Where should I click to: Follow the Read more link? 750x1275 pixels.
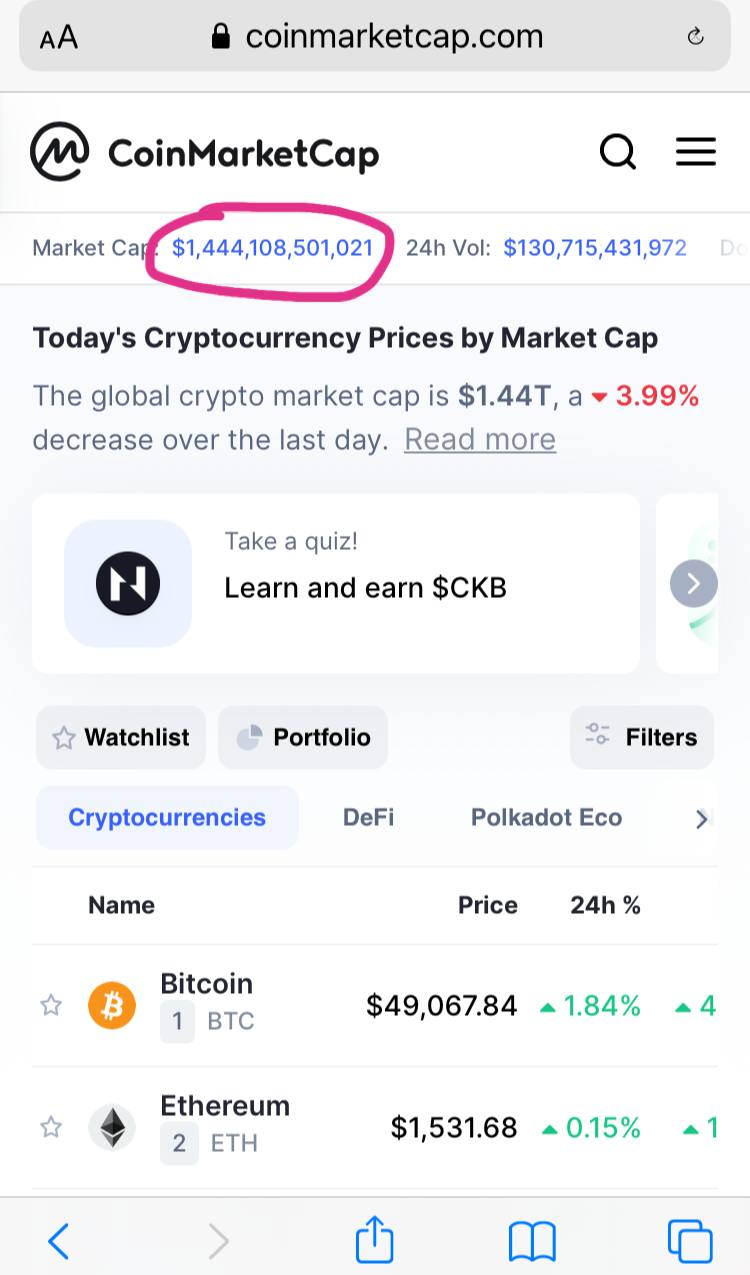coord(480,440)
